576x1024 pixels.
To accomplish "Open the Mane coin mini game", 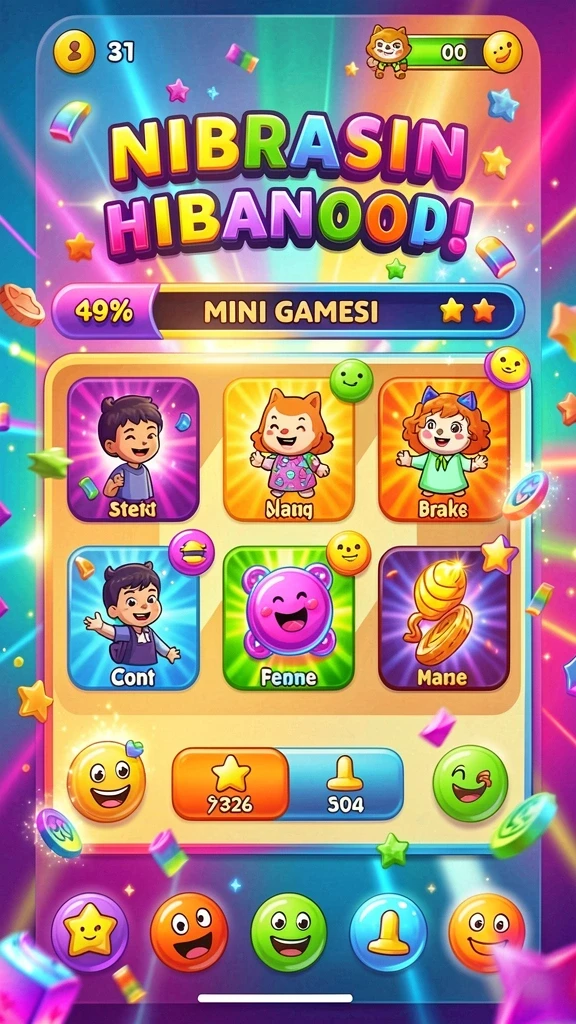I will 444,618.
